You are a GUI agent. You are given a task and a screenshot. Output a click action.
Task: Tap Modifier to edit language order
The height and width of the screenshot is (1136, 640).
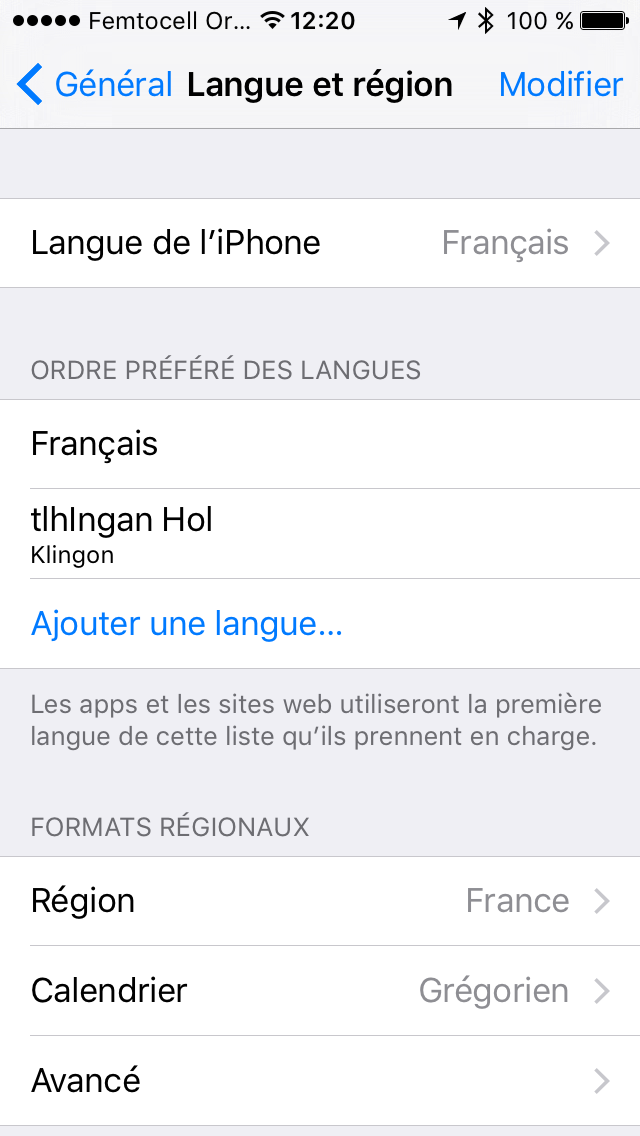point(560,85)
